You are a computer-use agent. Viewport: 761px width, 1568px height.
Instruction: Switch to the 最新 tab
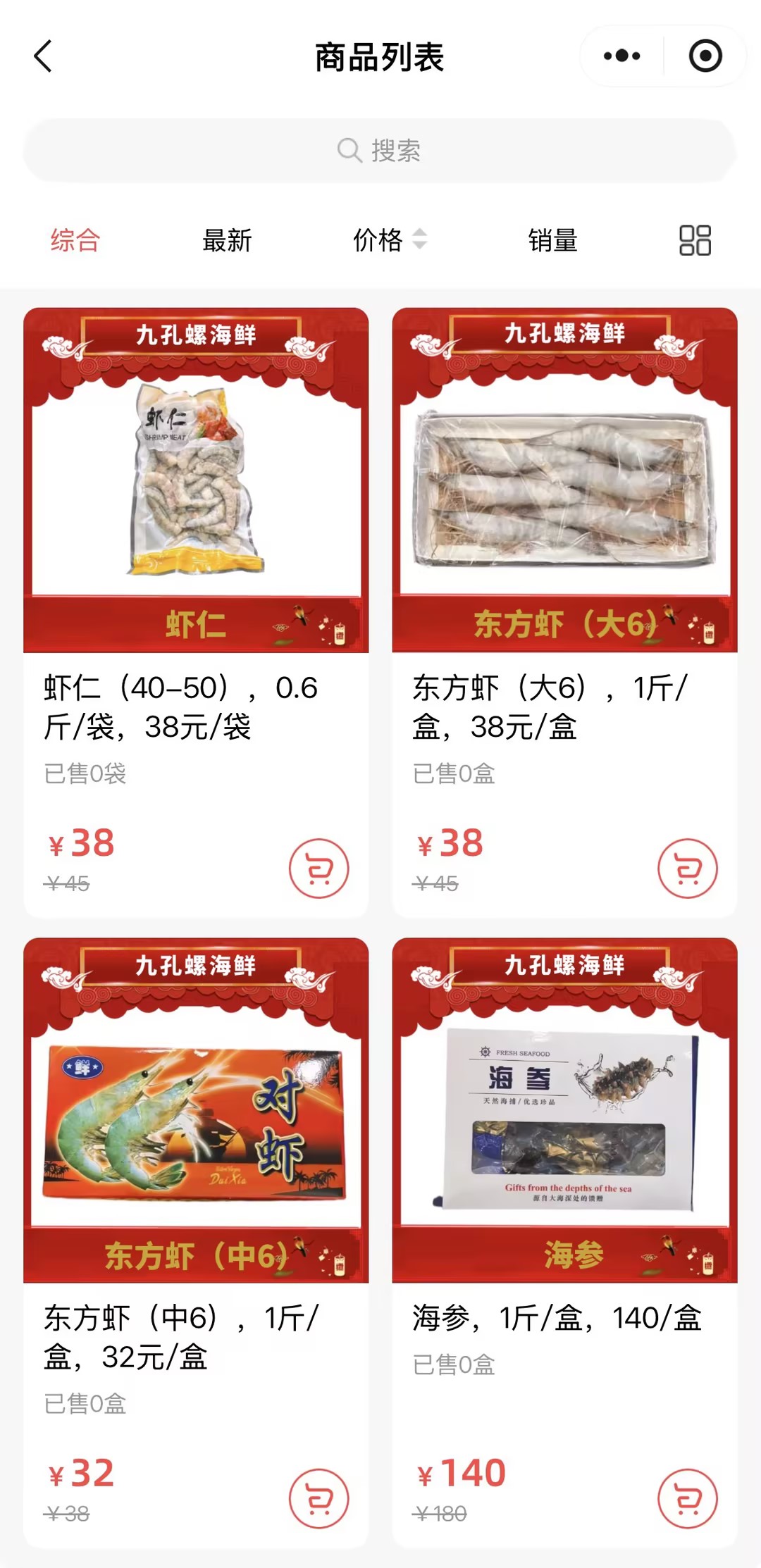pyautogui.click(x=227, y=240)
